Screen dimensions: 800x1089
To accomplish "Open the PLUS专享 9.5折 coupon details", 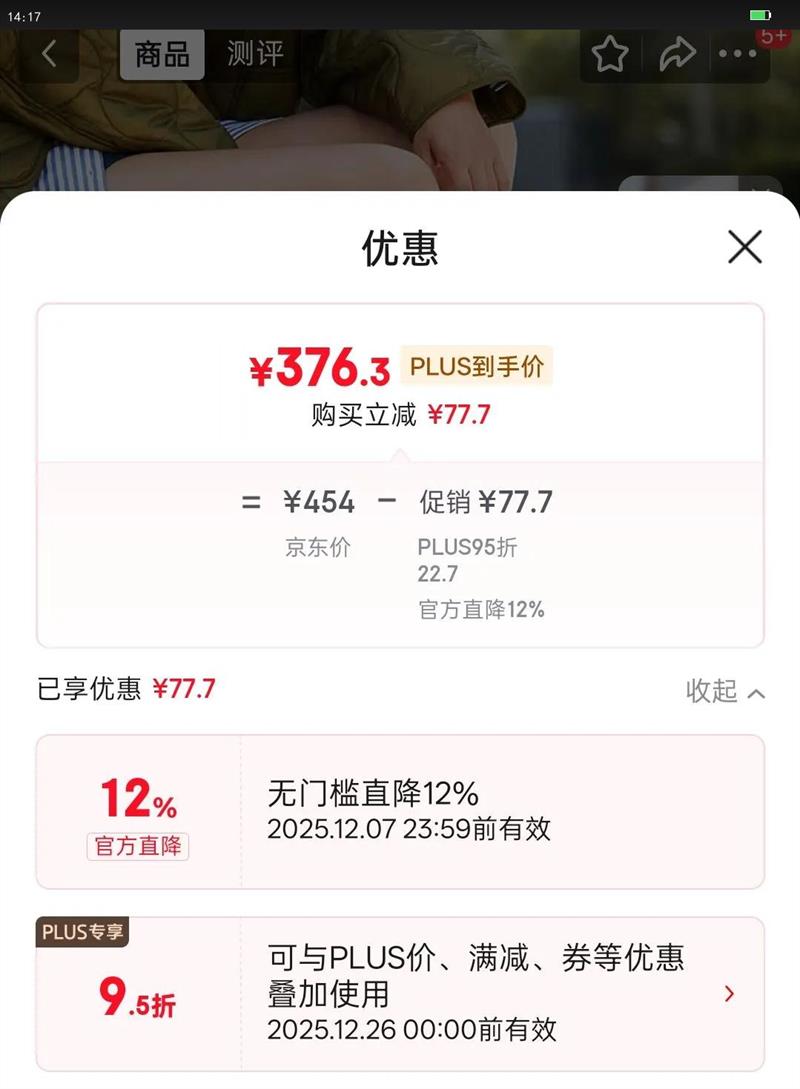I will click(x=729, y=993).
